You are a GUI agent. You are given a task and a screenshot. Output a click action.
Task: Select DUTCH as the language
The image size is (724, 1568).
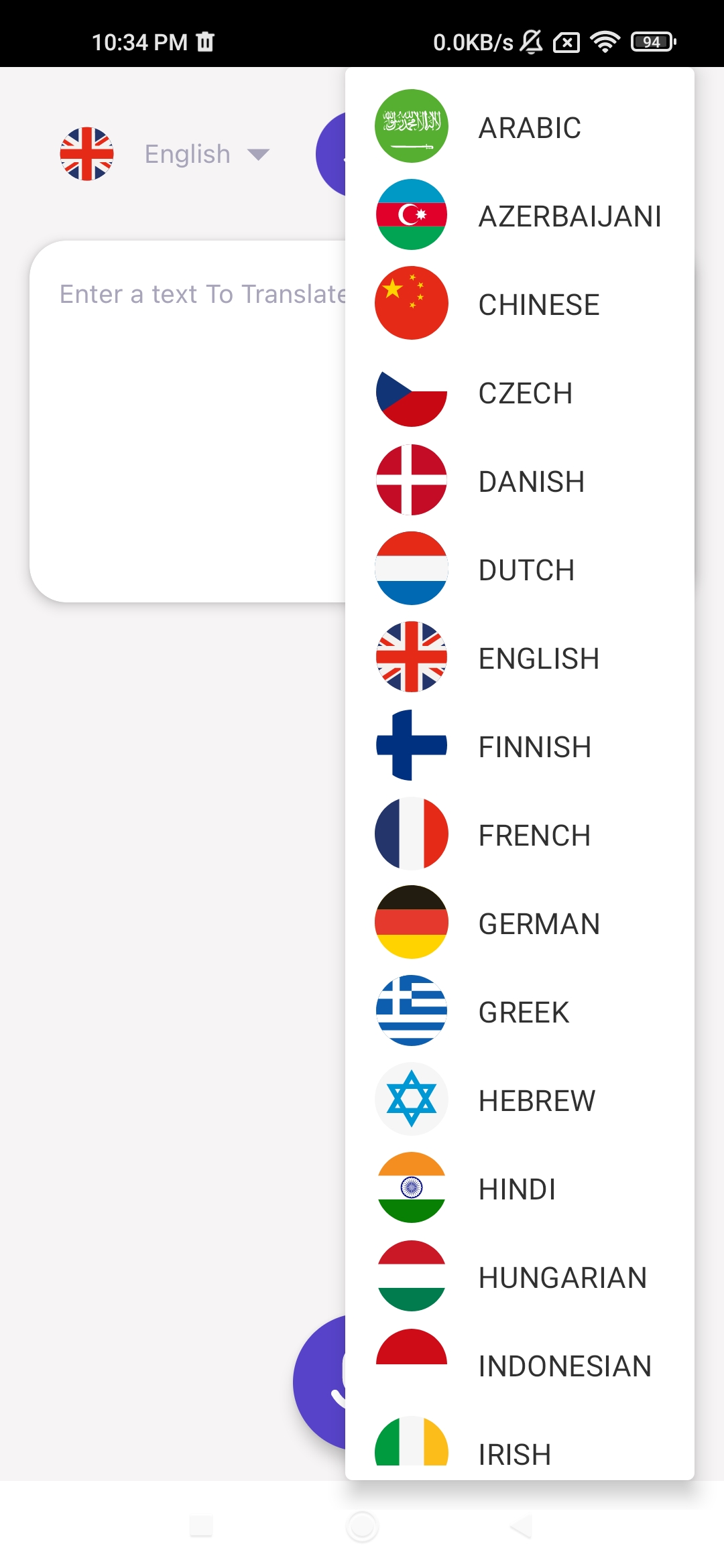coord(520,570)
